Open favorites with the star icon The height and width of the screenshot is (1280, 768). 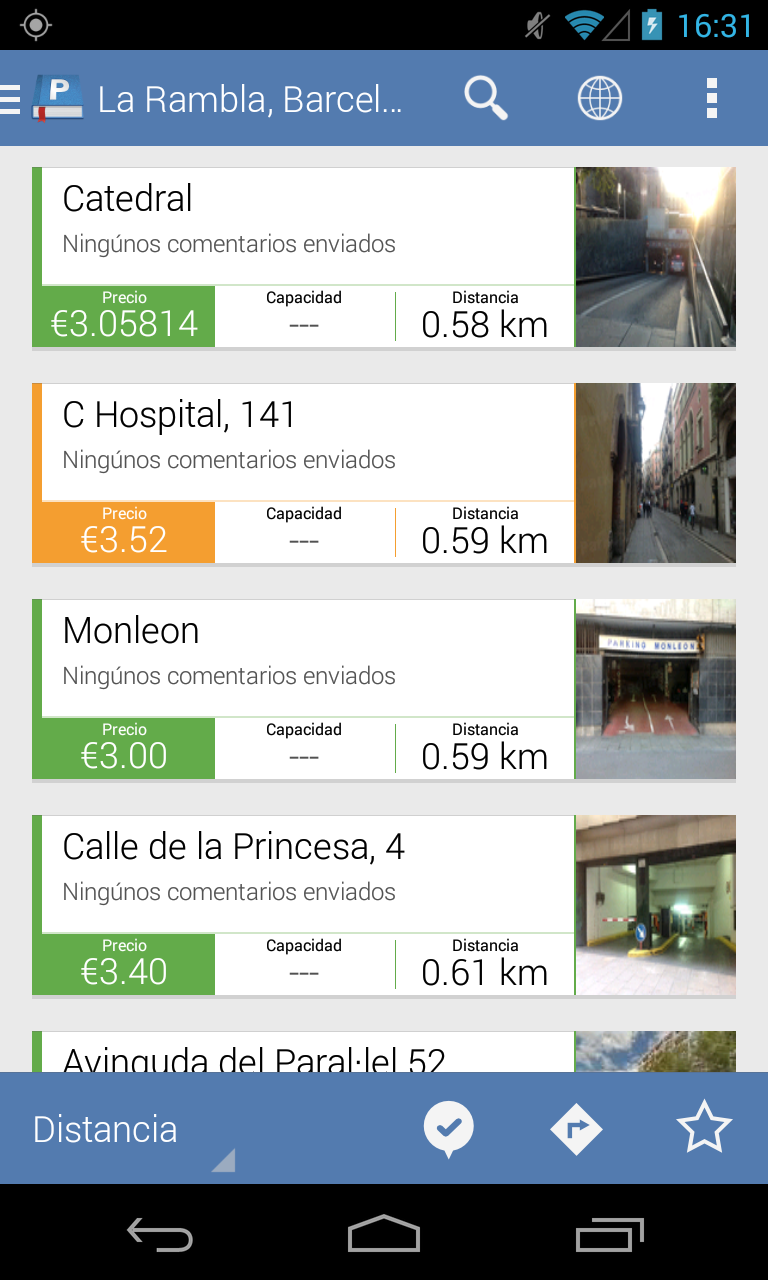tap(704, 1129)
